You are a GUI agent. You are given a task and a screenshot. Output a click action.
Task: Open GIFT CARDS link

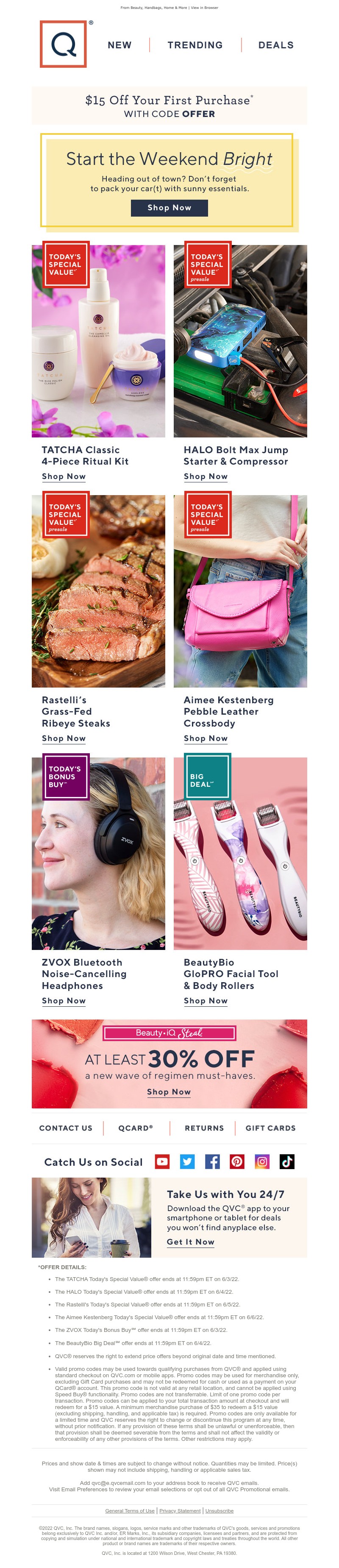(x=271, y=1128)
